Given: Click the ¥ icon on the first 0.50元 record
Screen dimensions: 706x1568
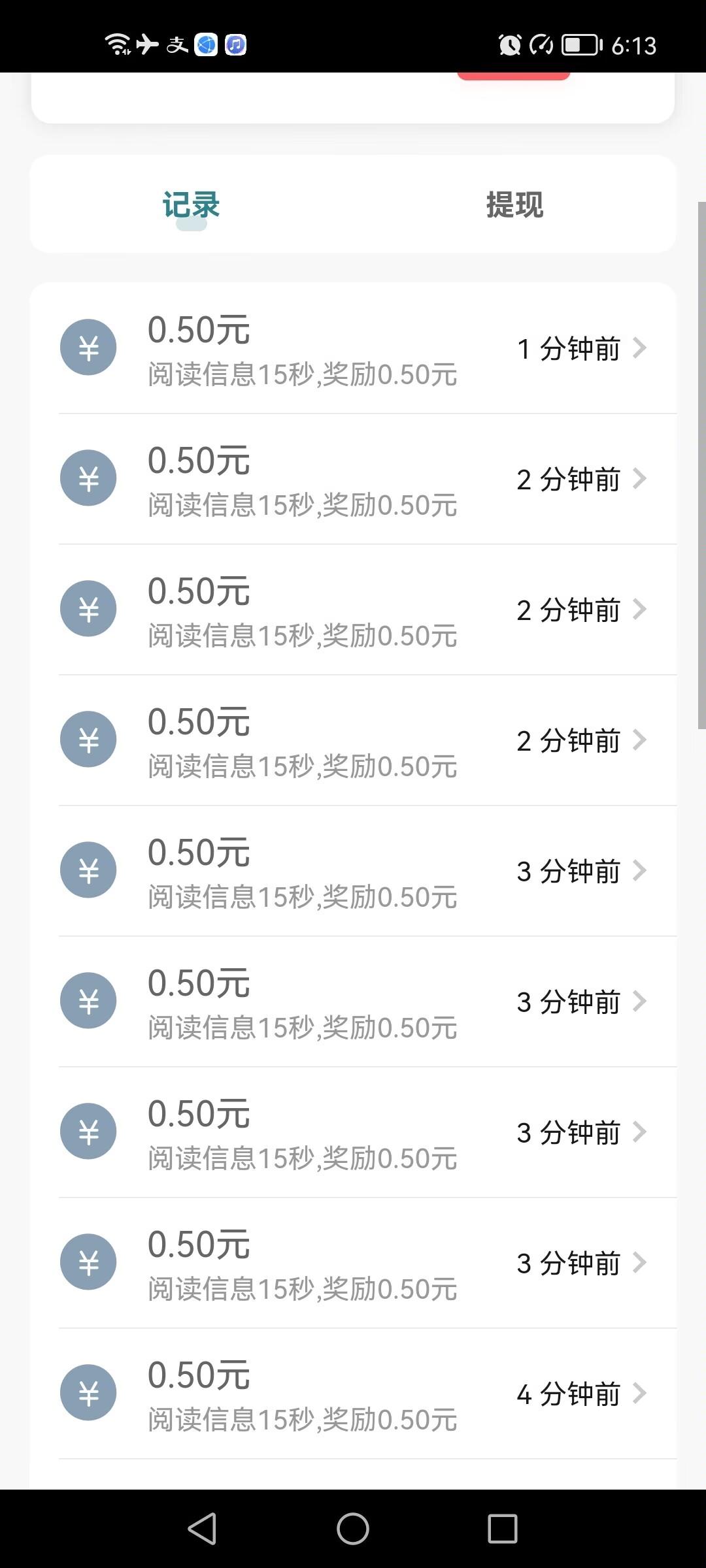Looking at the screenshot, I should click(x=88, y=347).
